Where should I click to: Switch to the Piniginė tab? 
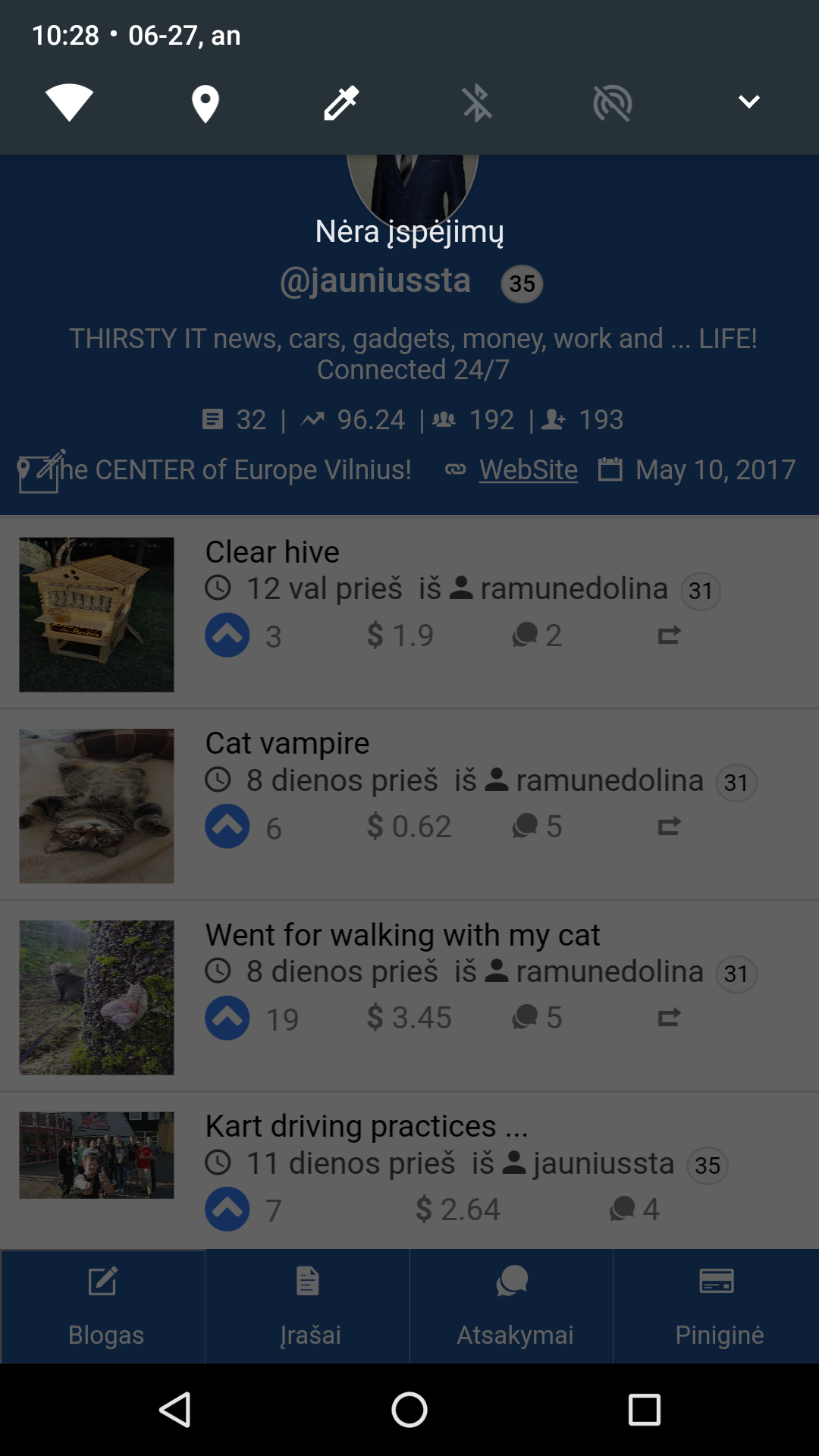pos(717,1307)
